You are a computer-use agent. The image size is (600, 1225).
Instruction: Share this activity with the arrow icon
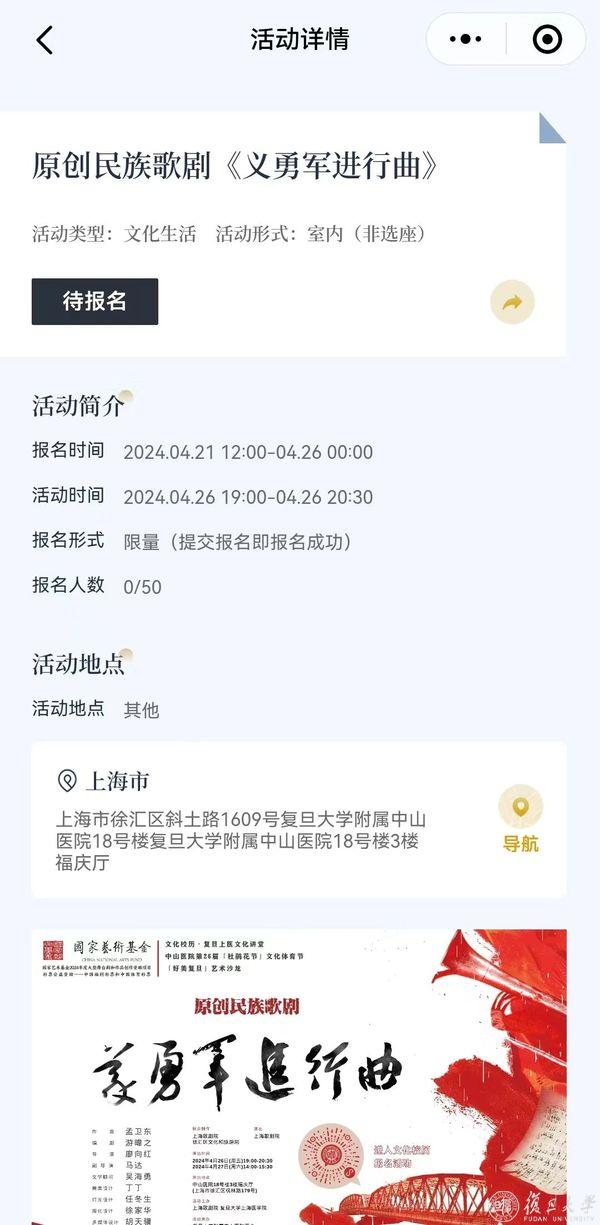point(512,302)
